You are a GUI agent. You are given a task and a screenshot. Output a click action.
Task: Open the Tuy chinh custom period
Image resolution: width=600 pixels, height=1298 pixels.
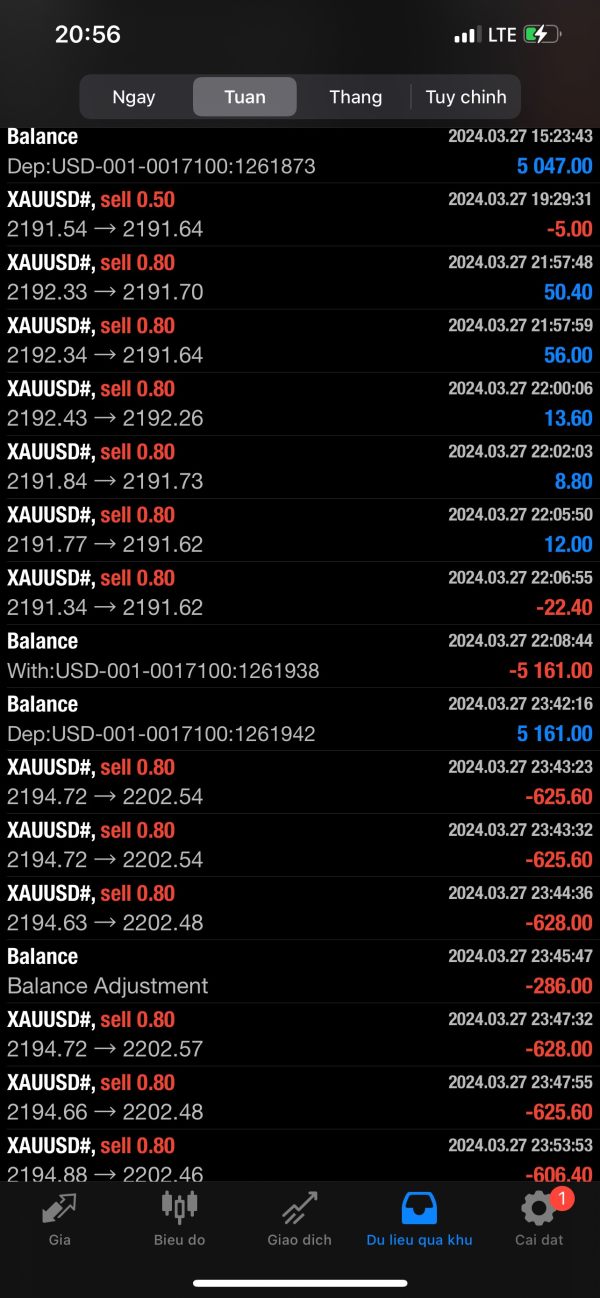pyautogui.click(x=466, y=97)
